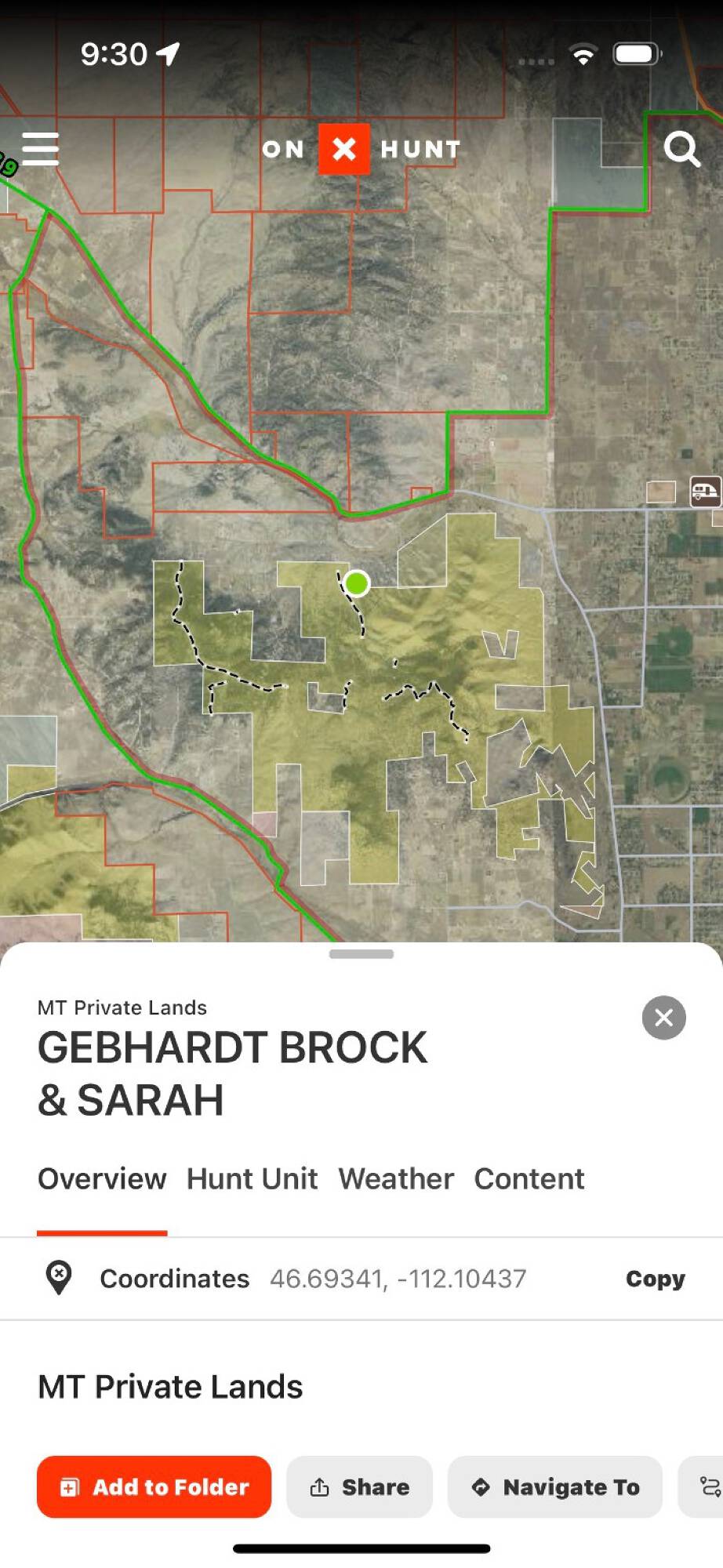Start Navigate To this location
Image resolution: width=723 pixels, height=1568 pixels.
tap(555, 1487)
